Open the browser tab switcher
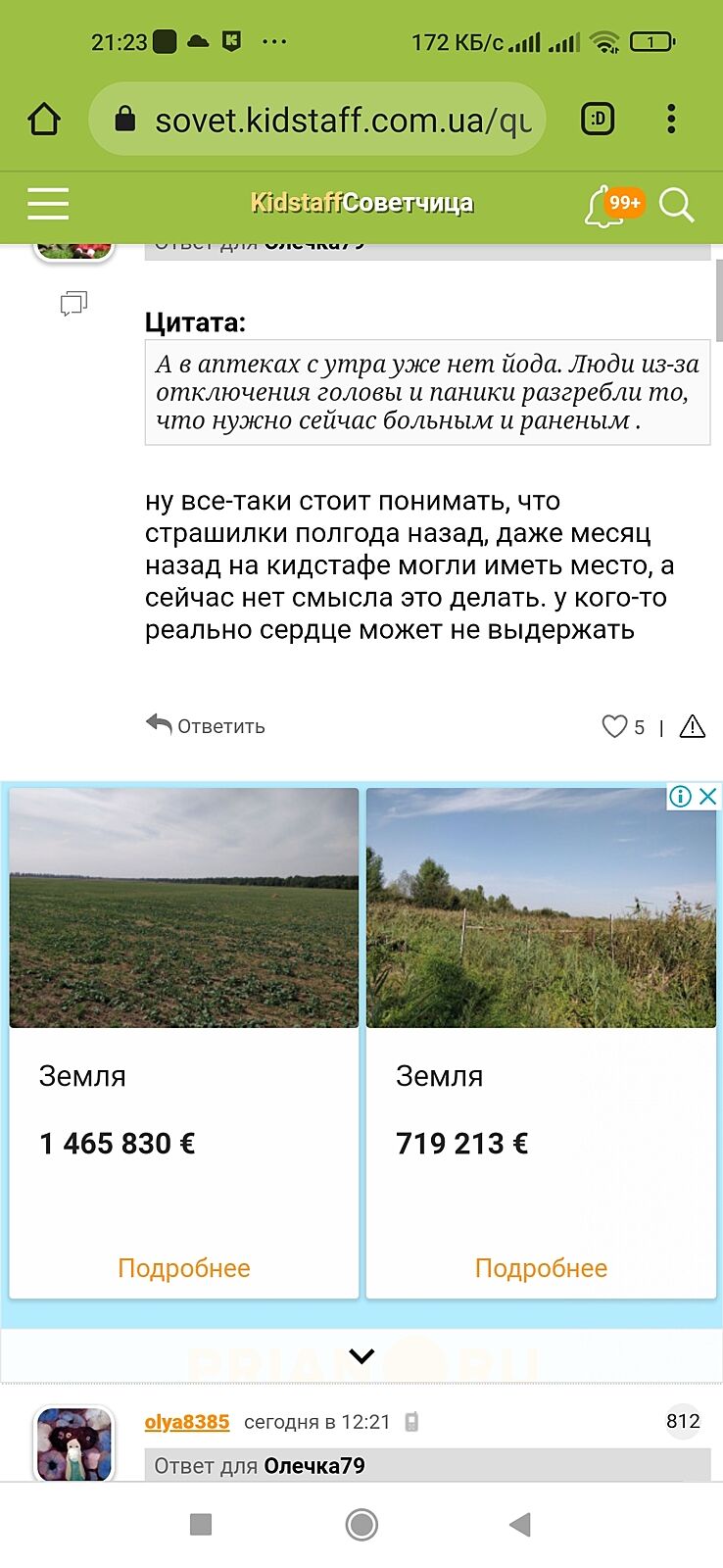Viewport: 723px width, 1568px height. pyautogui.click(x=598, y=120)
